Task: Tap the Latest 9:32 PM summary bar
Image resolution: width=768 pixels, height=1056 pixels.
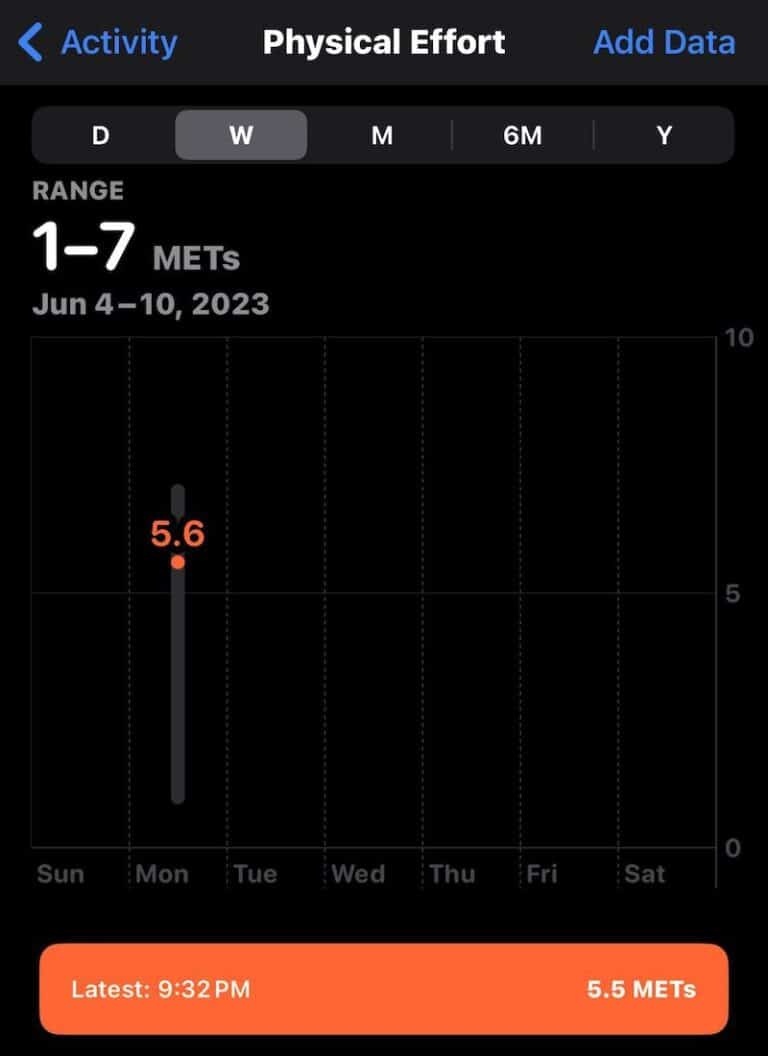Action: (384, 990)
